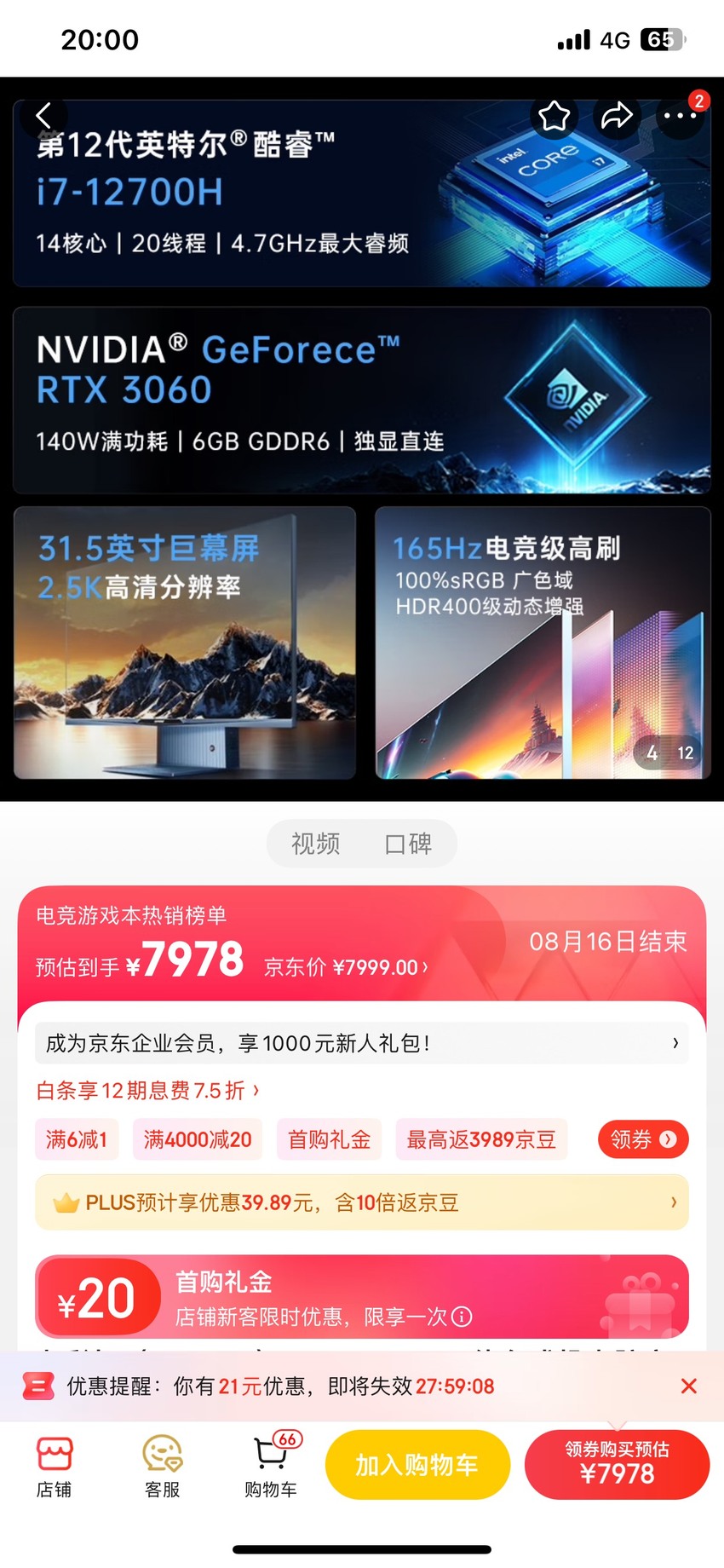Open 京东价 ¥7999.00 price details
Viewport: 724px width, 1568px height.
[x=346, y=967]
